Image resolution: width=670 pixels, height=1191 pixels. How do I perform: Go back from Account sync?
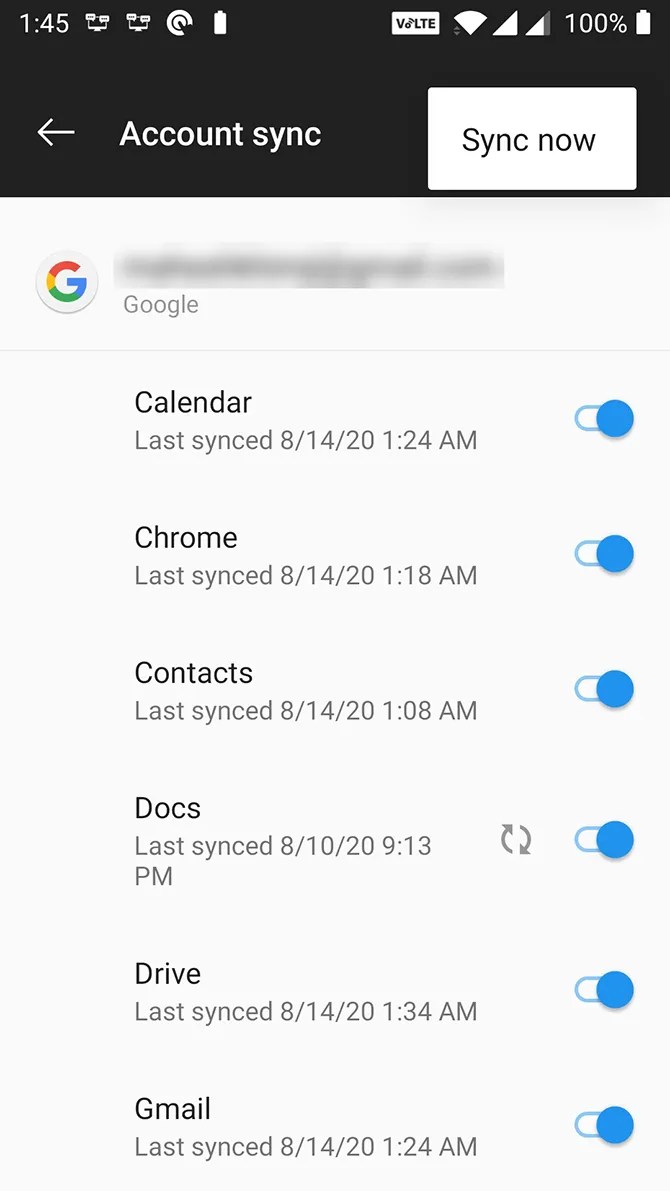[x=56, y=133]
